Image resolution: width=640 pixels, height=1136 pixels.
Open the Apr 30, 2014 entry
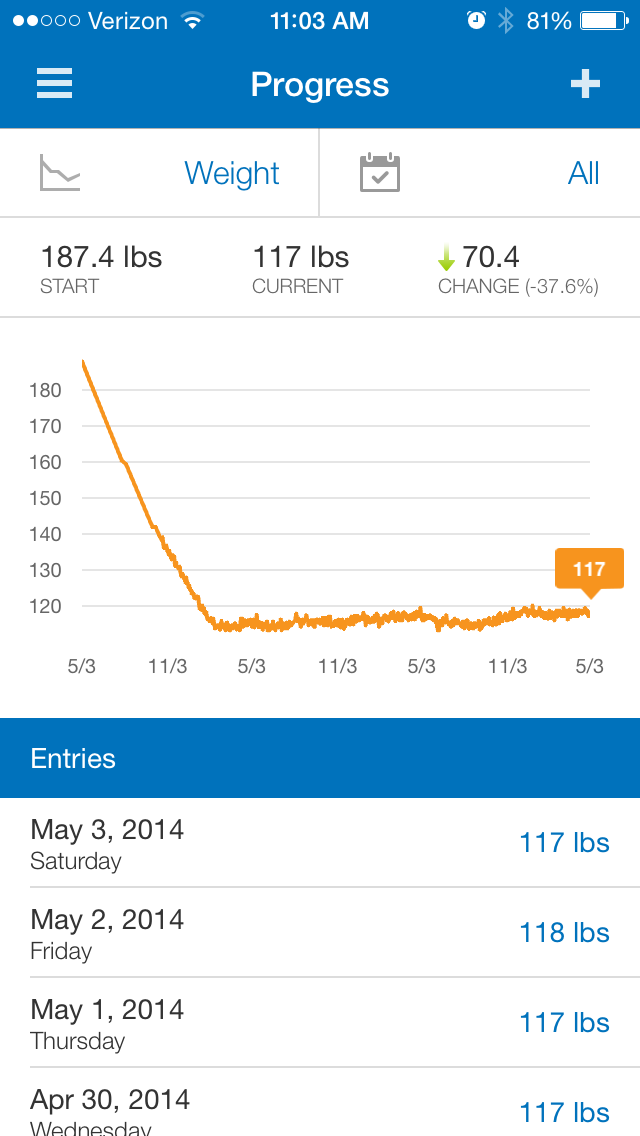tap(320, 1108)
